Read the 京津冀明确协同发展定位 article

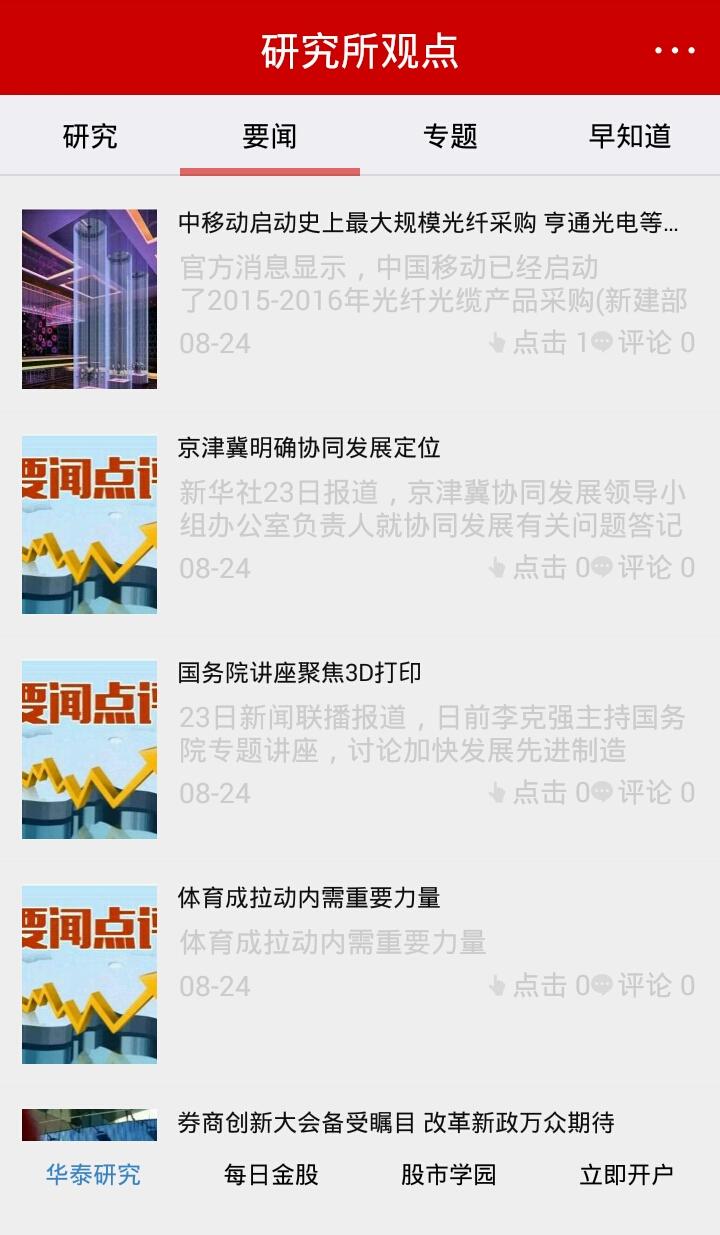[310, 448]
